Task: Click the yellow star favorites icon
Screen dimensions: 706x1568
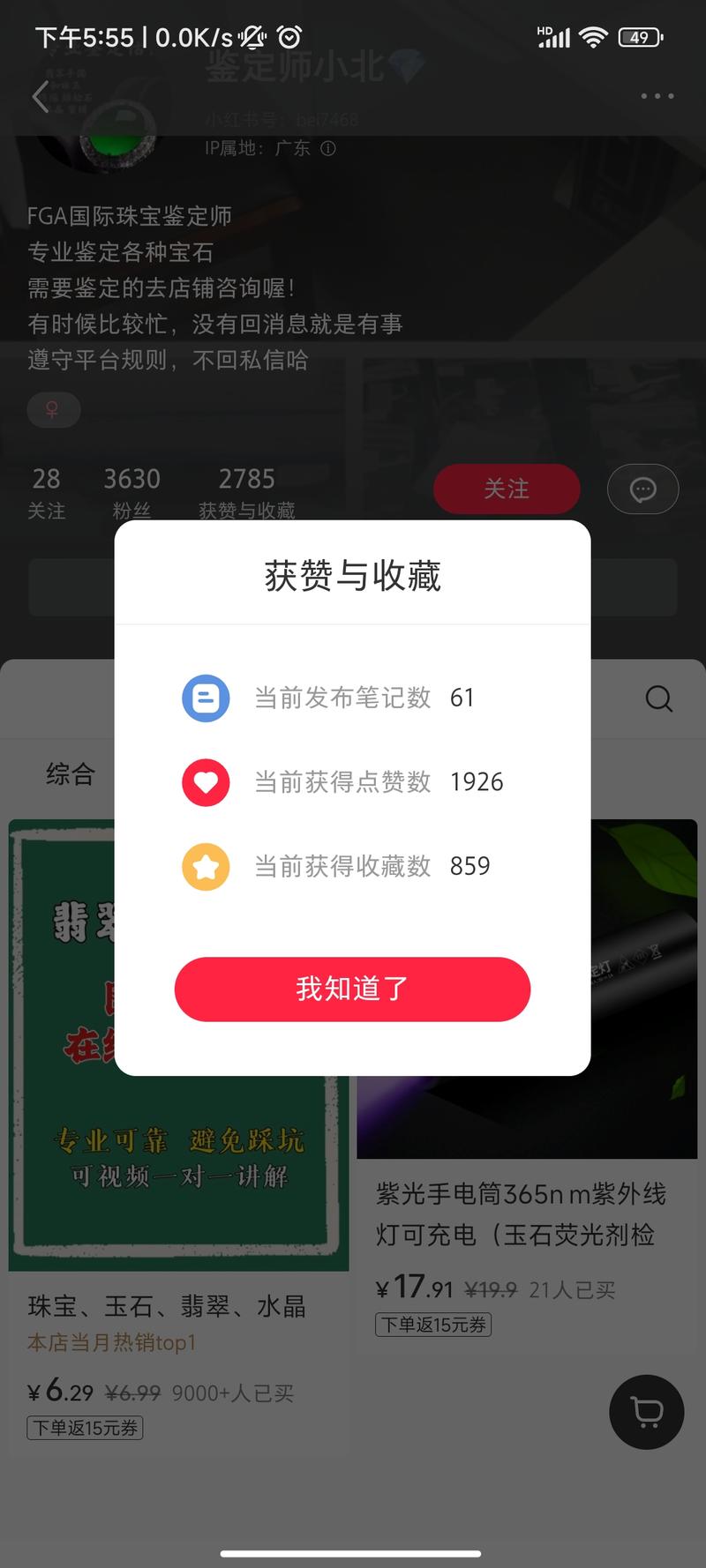Action: coord(206,866)
